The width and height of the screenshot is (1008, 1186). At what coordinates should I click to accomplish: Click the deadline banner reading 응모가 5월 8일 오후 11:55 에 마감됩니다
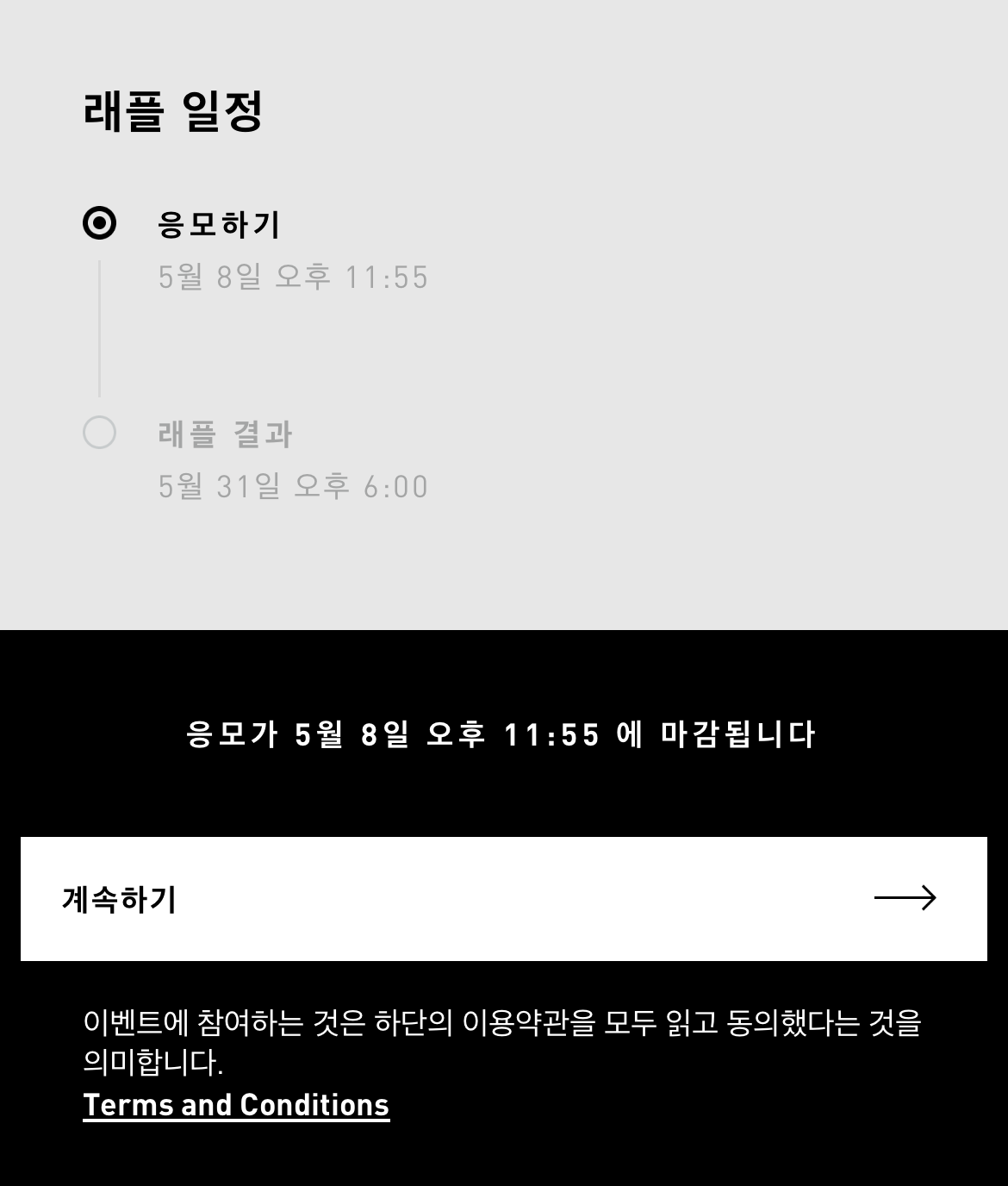pyautogui.click(x=504, y=733)
